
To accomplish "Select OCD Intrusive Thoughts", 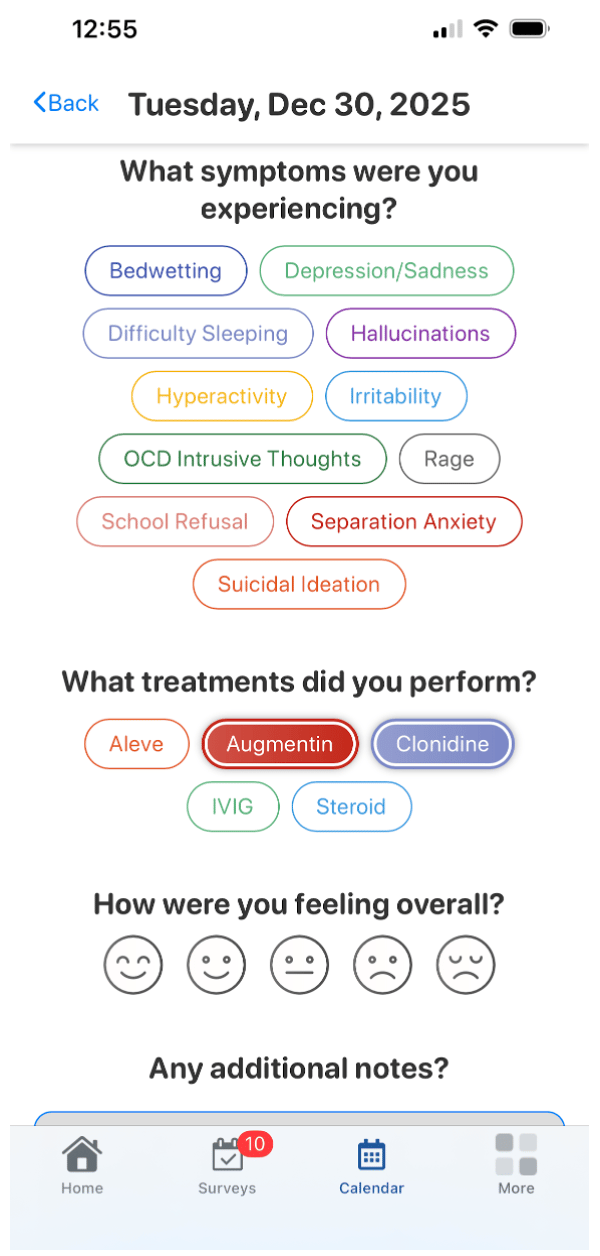I will [242, 459].
